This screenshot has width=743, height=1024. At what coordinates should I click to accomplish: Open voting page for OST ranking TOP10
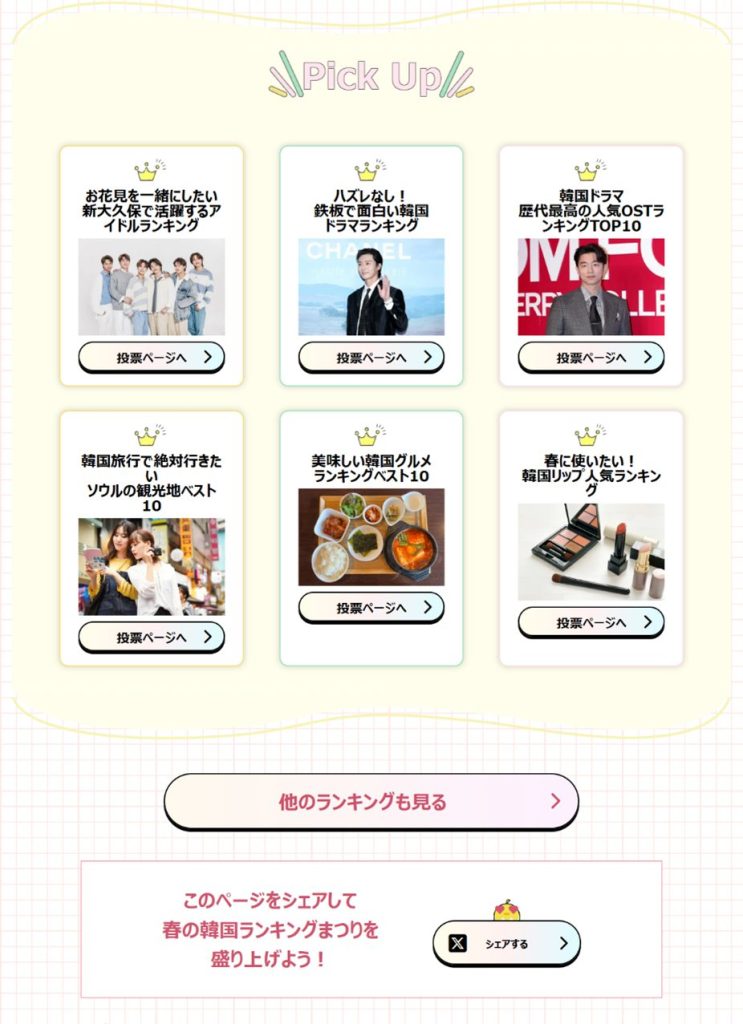pyautogui.click(x=590, y=357)
